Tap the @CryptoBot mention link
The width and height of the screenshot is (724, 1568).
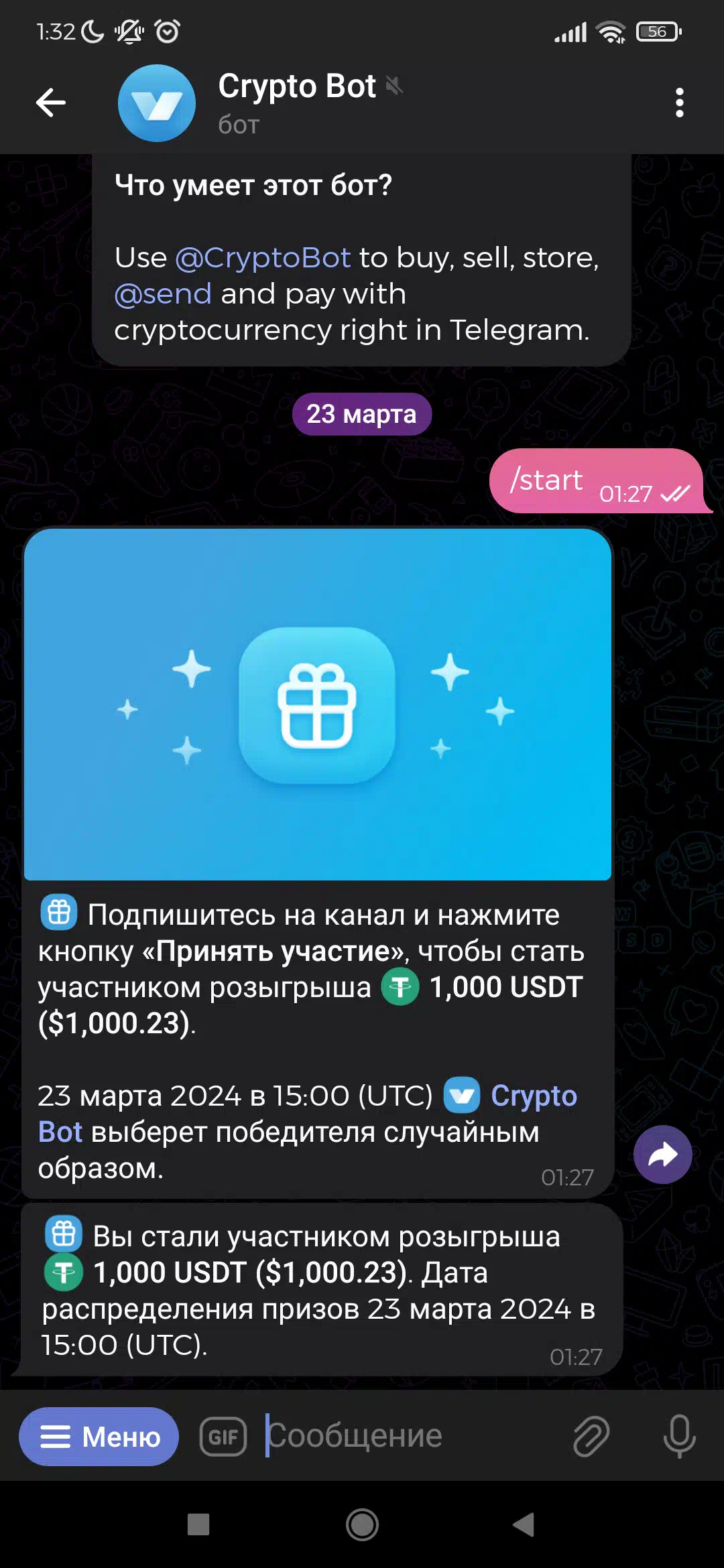[x=263, y=257]
